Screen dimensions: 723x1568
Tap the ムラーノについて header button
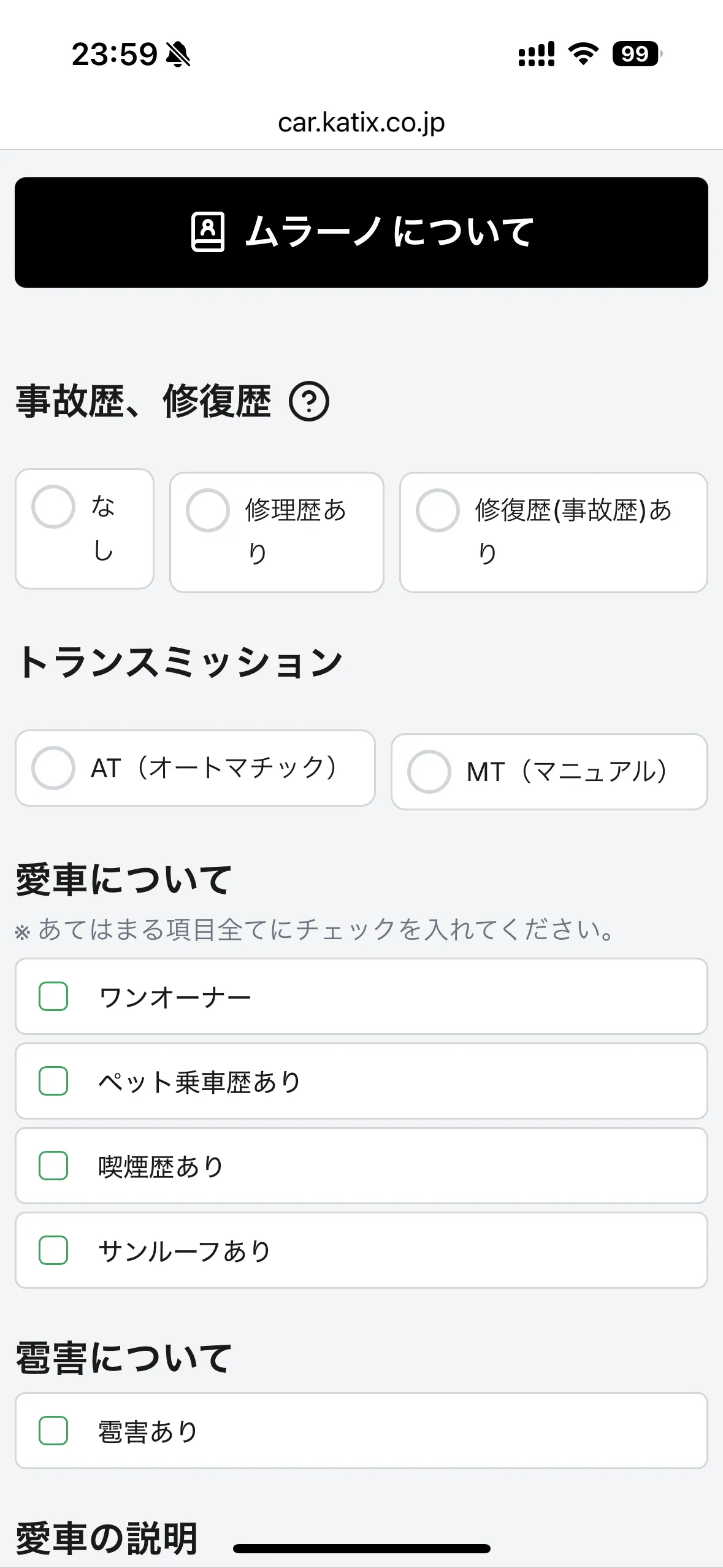[x=362, y=232]
